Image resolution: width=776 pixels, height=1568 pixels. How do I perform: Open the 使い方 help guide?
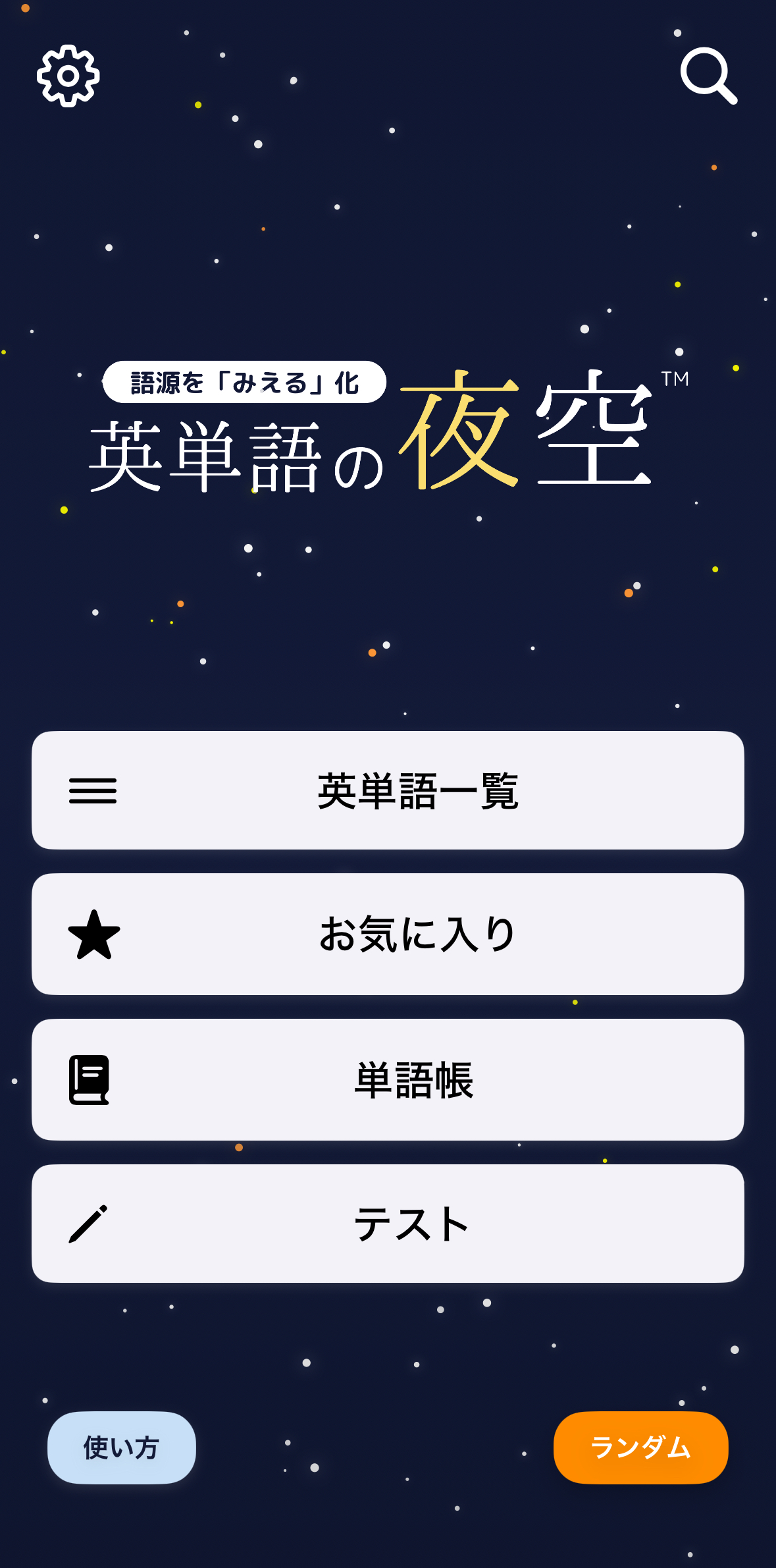click(x=121, y=1447)
